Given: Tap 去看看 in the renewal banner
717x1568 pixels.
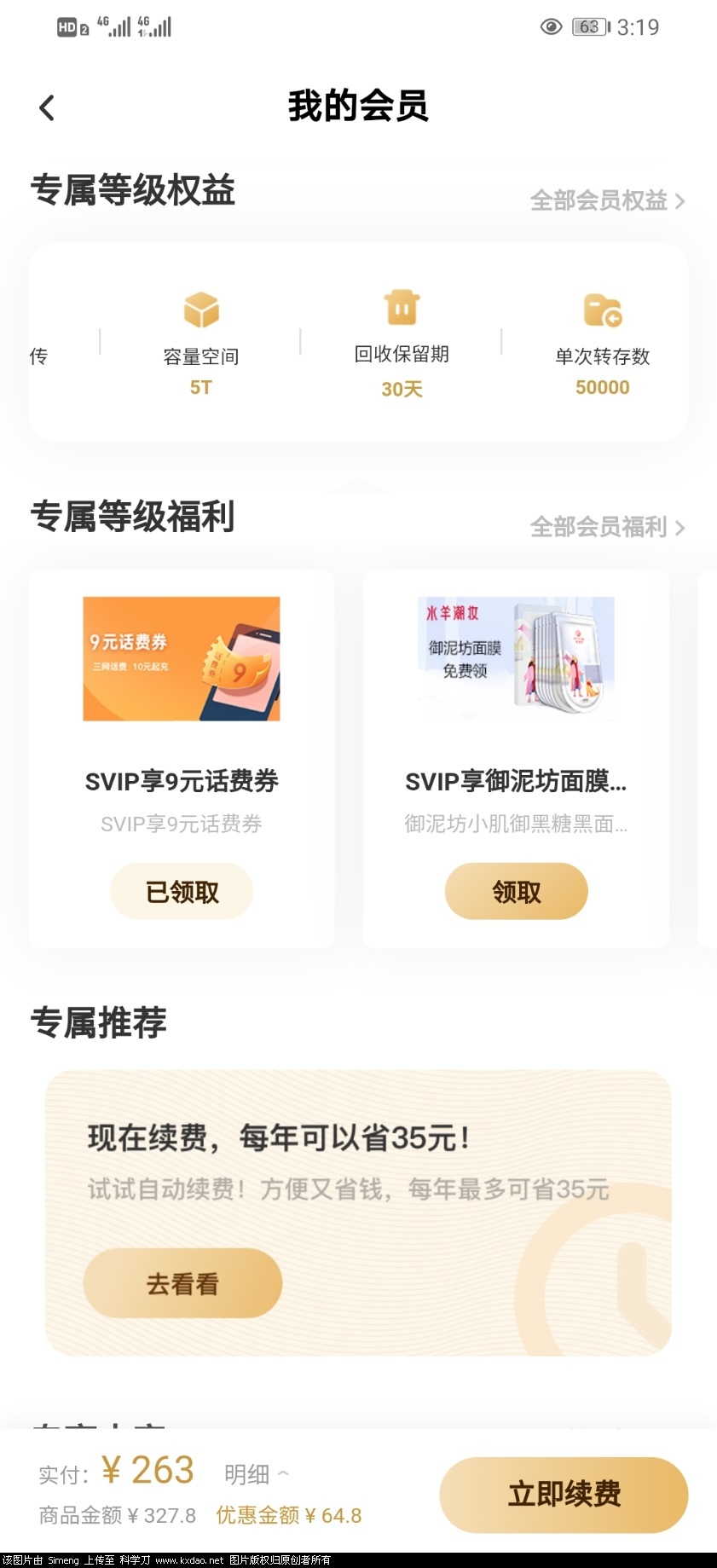Looking at the screenshot, I should point(182,1282).
